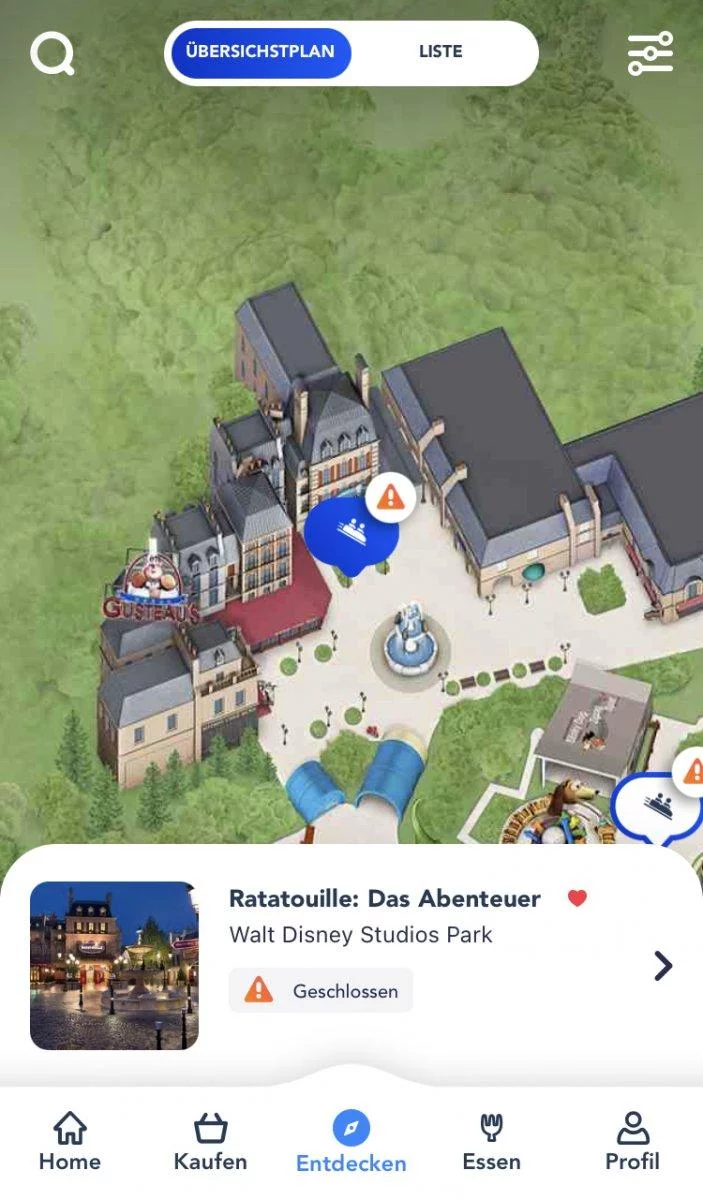Tap the white ride pin near Slinky Dog
Image resolution: width=703 pixels, height=1200 pixels.
[657, 806]
